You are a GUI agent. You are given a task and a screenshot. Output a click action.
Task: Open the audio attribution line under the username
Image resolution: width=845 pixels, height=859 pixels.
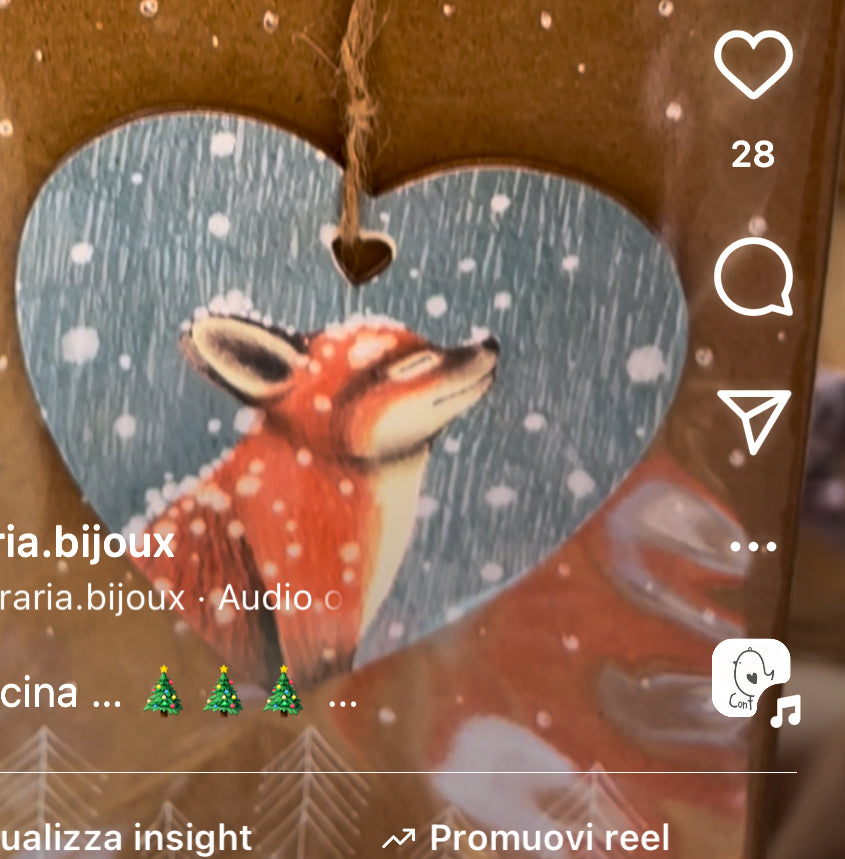[x=170, y=598]
